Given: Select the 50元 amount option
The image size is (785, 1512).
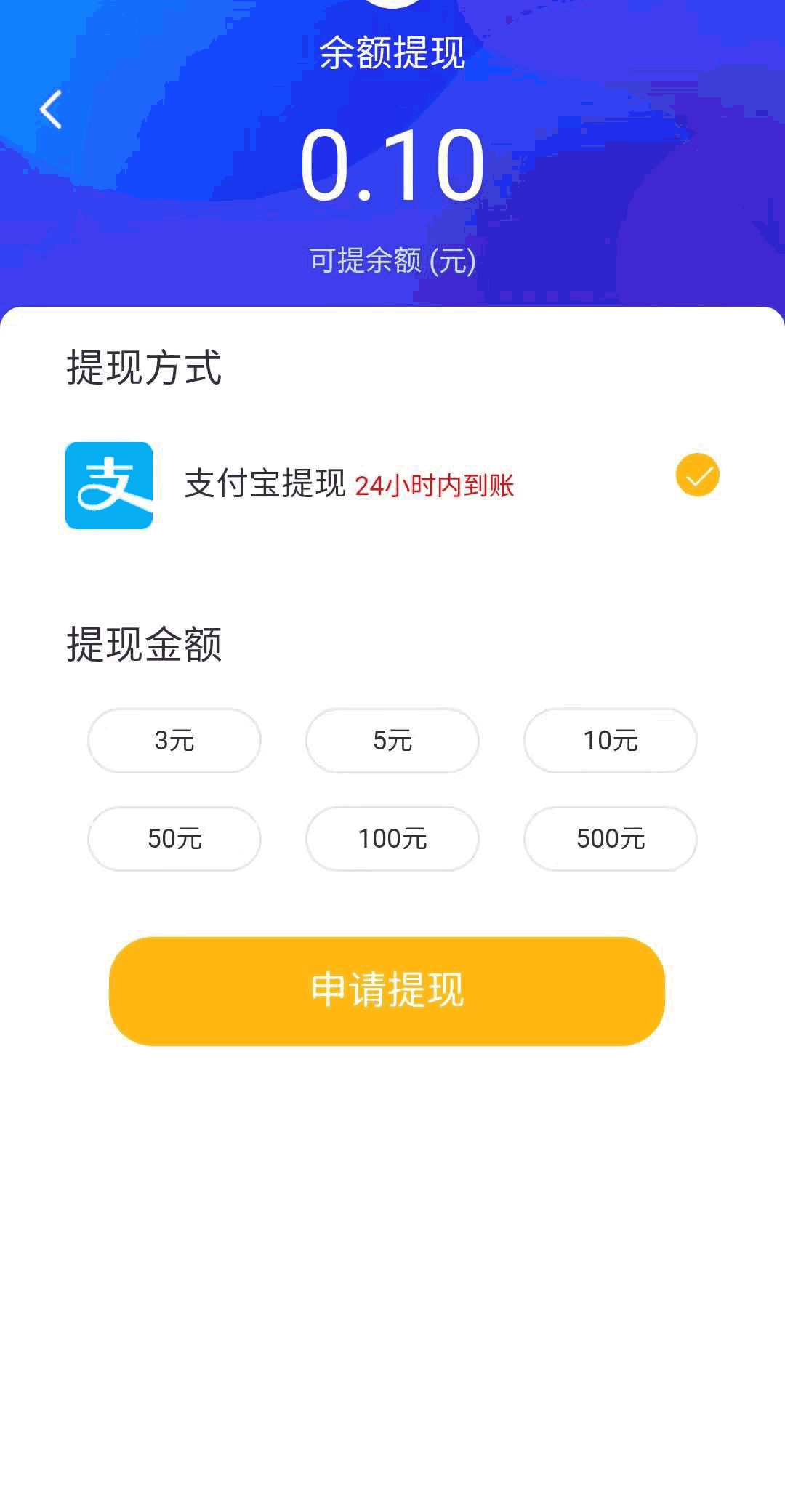Looking at the screenshot, I should pos(174,838).
